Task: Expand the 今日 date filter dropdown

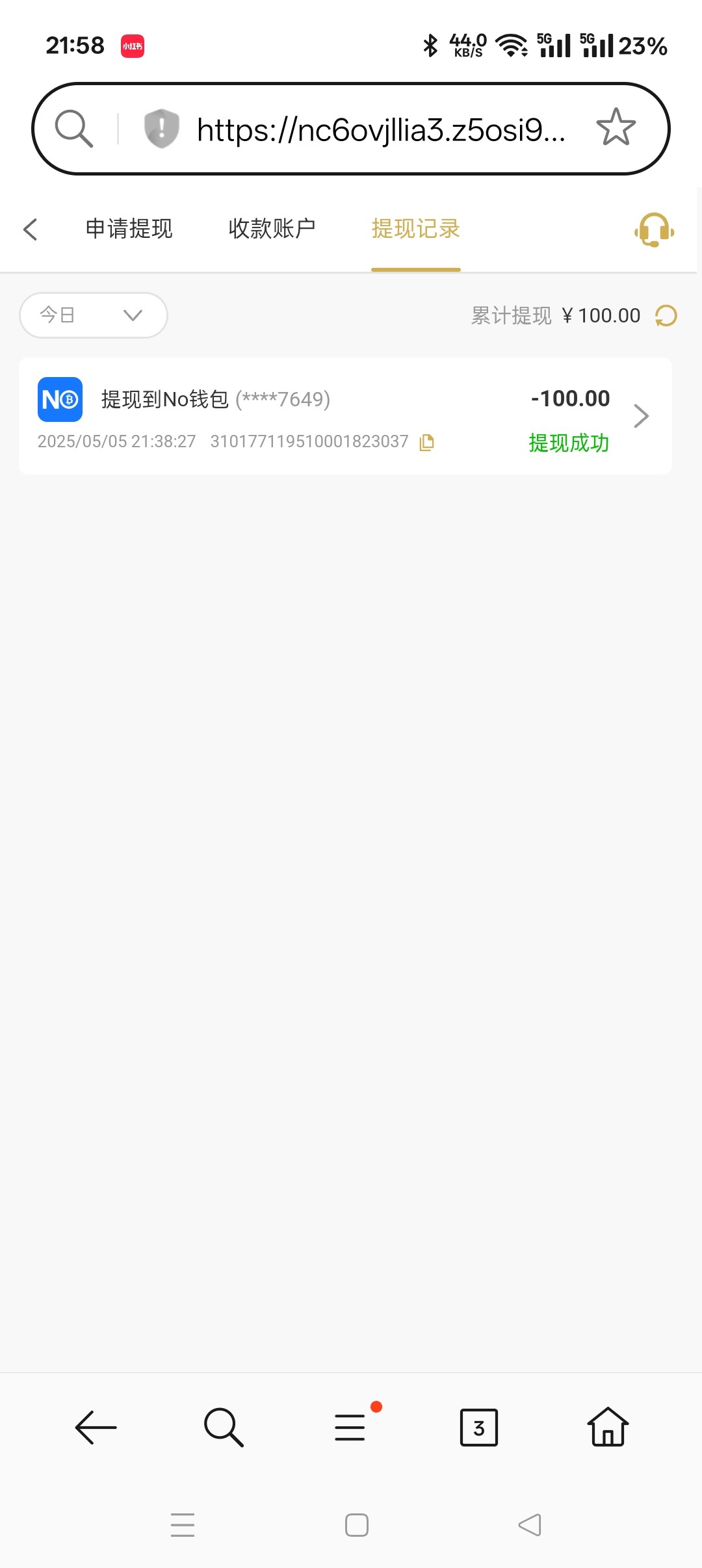Action: [94, 315]
